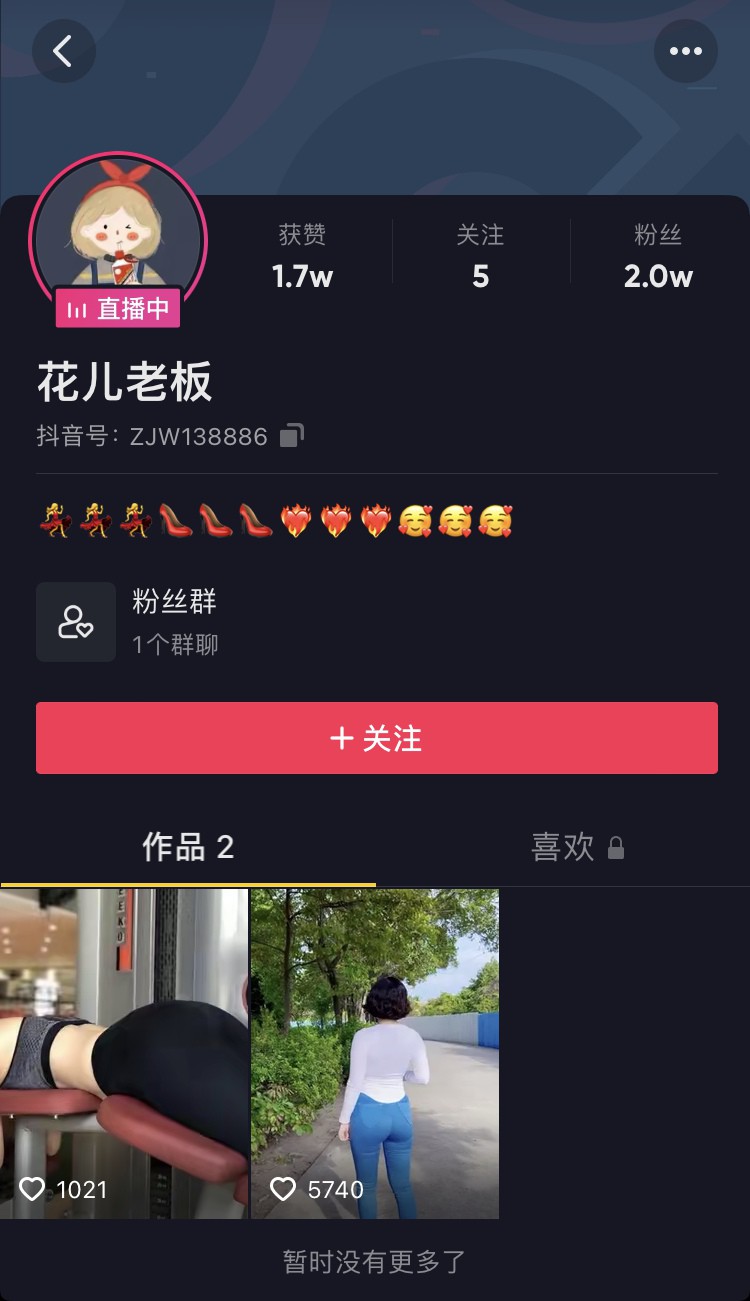The width and height of the screenshot is (750, 1301).
Task: View the 关注 5 following list
Action: tap(480, 257)
